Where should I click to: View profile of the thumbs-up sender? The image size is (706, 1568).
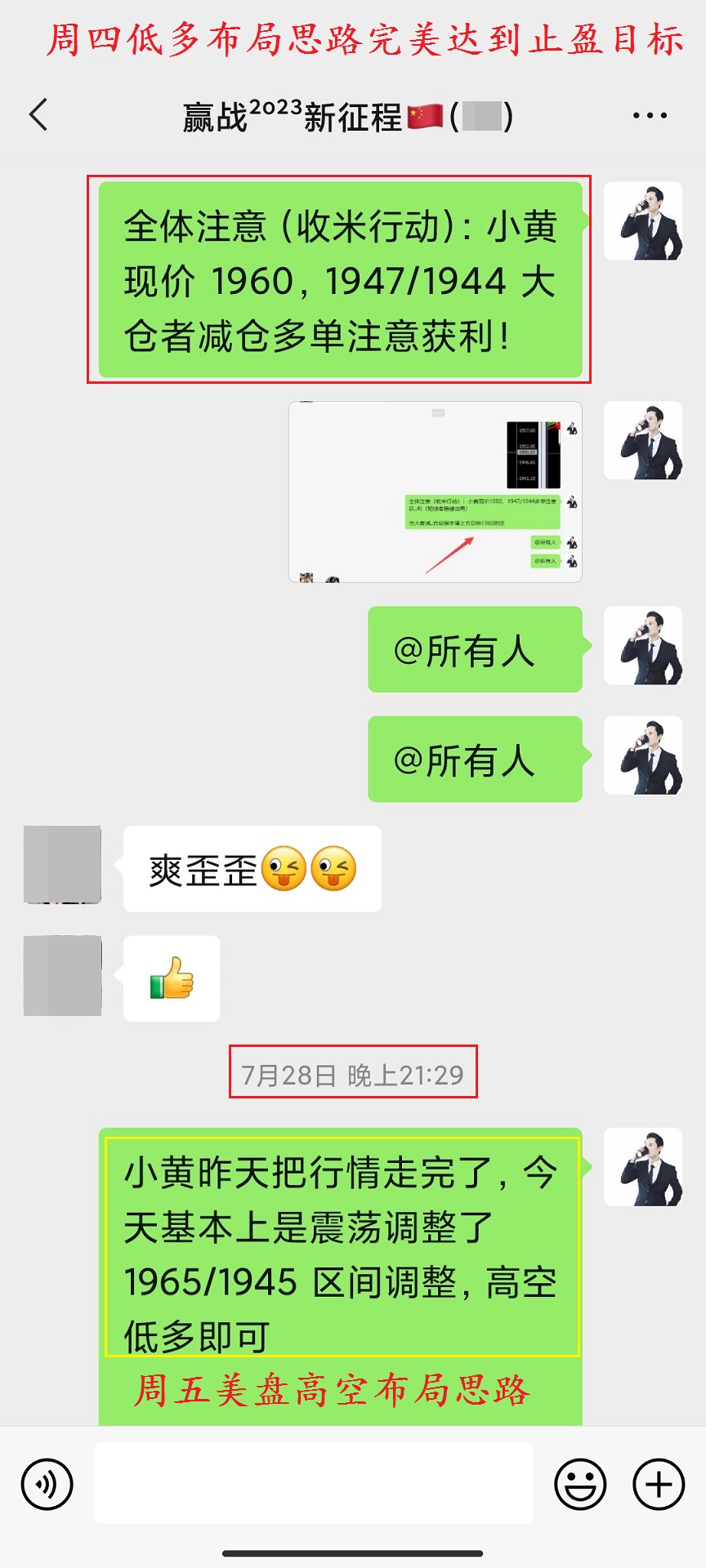pos(62,976)
